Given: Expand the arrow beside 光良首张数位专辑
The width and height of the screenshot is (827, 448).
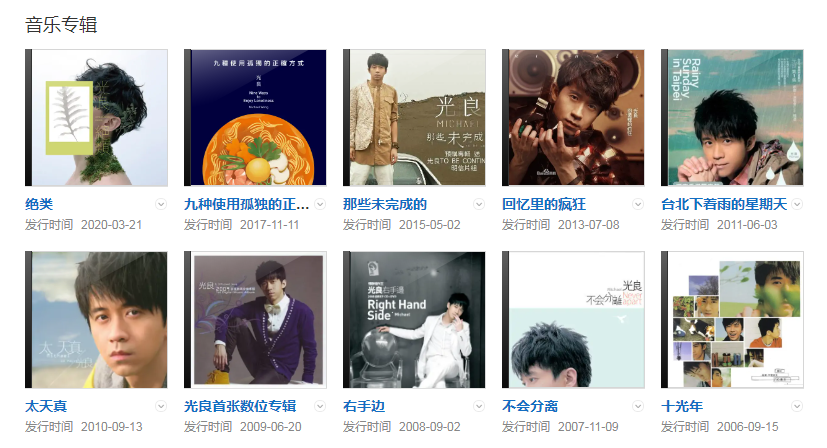Looking at the screenshot, I should tap(320, 407).
